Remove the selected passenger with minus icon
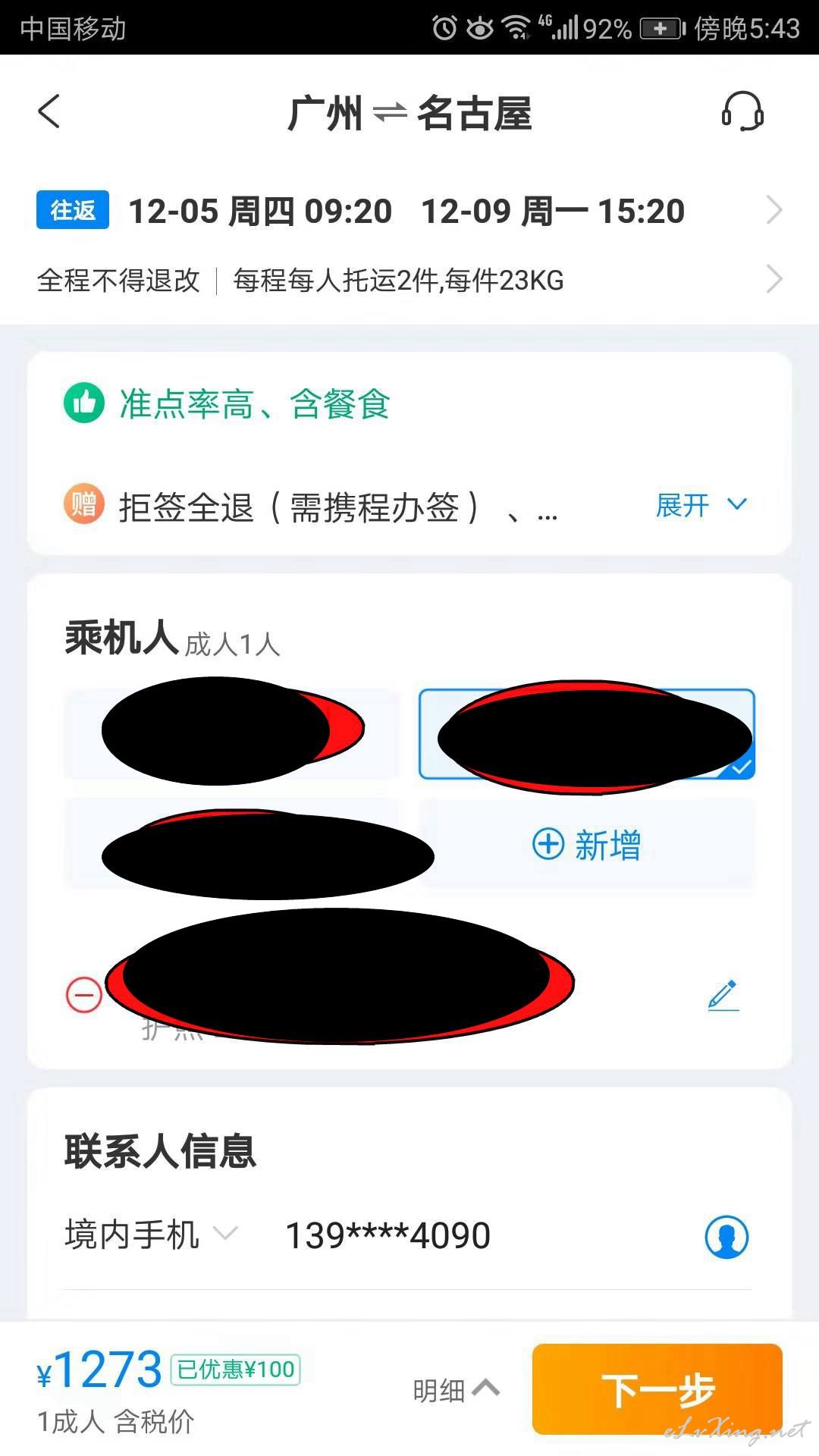 click(x=84, y=995)
